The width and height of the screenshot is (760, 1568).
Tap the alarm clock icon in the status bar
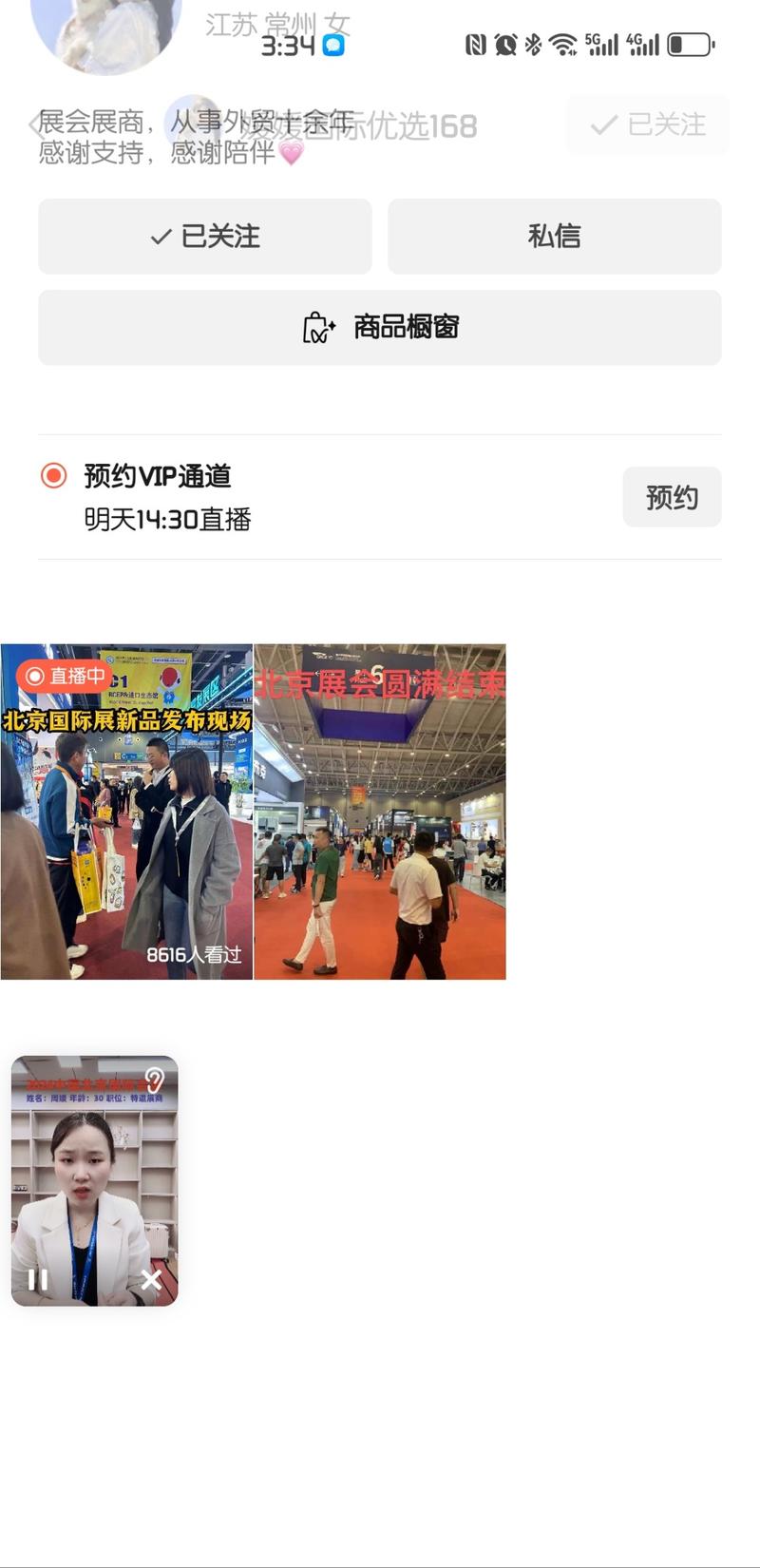(x=506, y=44)
